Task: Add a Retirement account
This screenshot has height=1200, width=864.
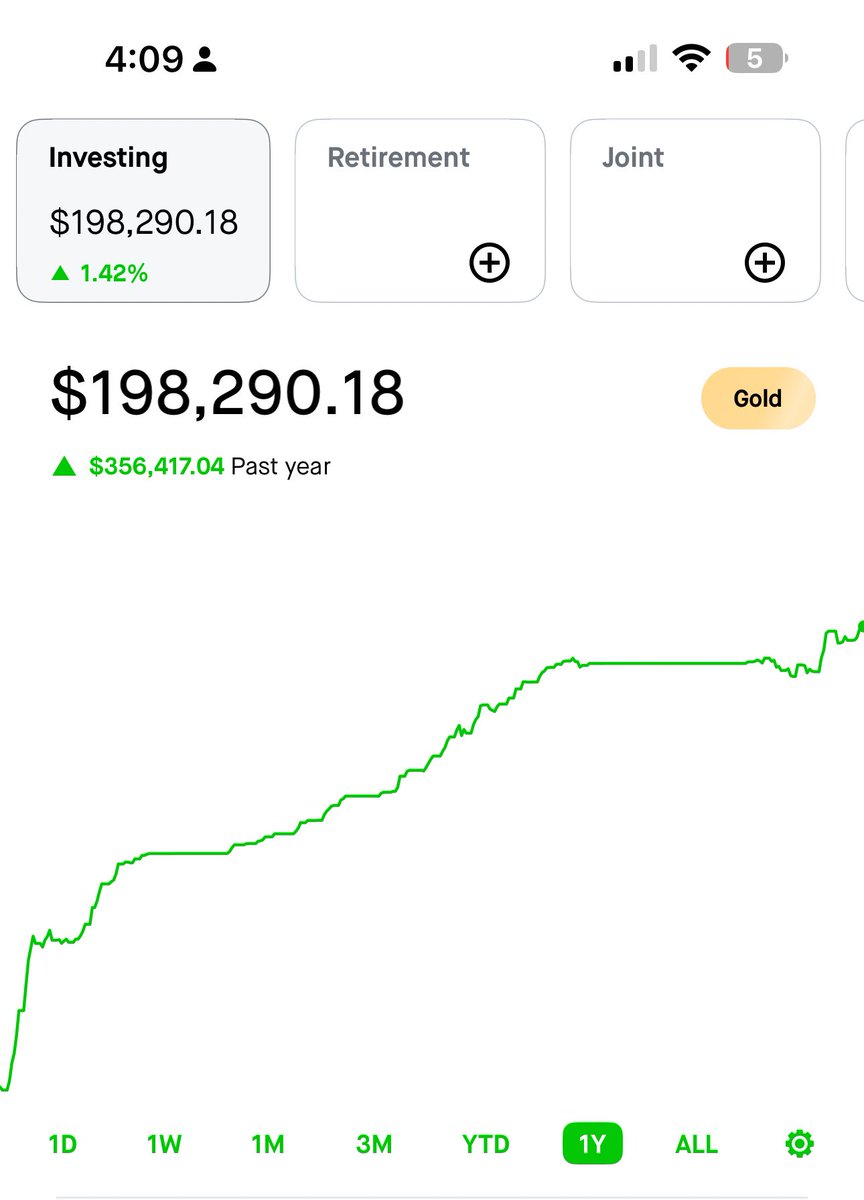Action: pyautogui.click(x=489, y=263)
